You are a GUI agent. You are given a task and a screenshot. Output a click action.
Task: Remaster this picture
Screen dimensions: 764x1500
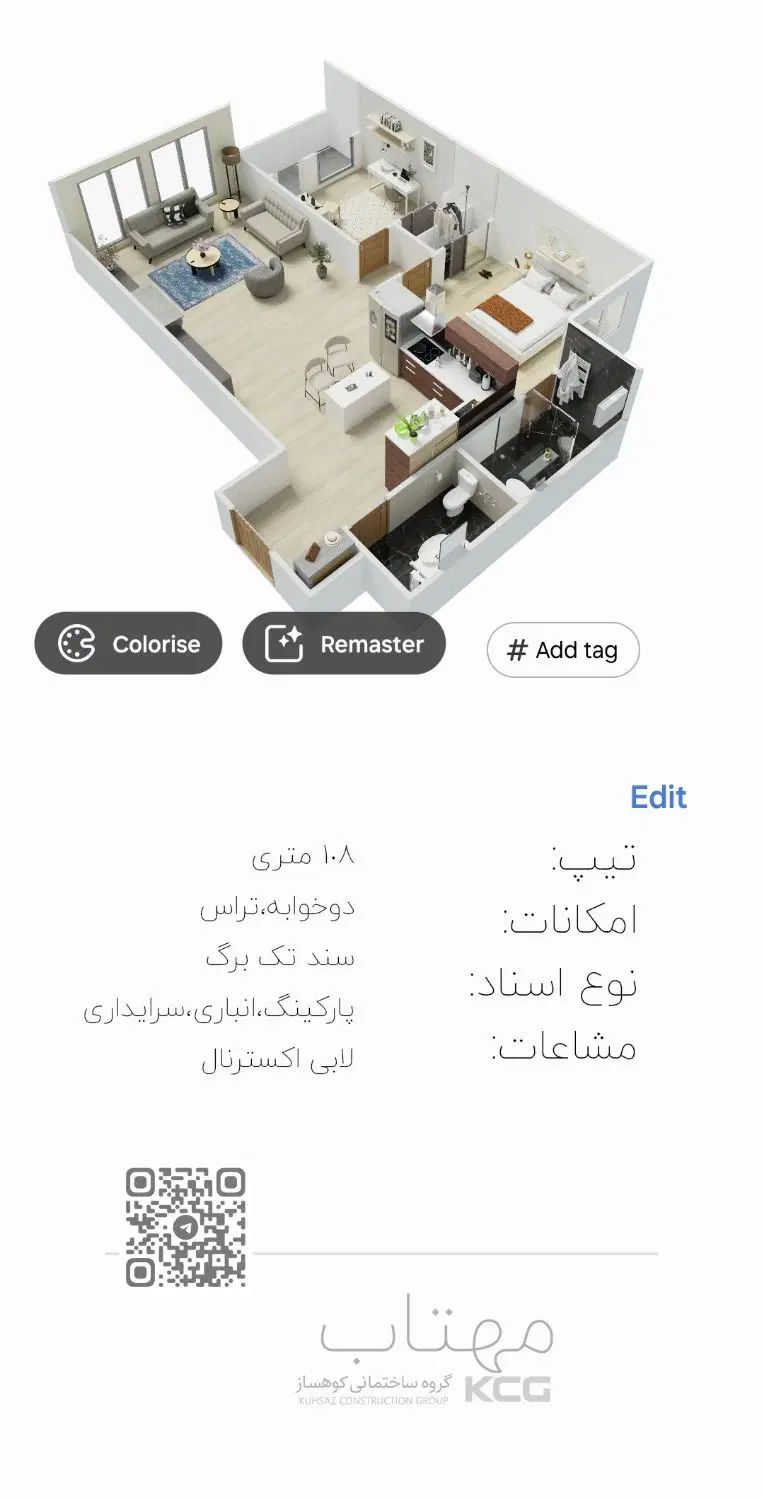[344, 644]
